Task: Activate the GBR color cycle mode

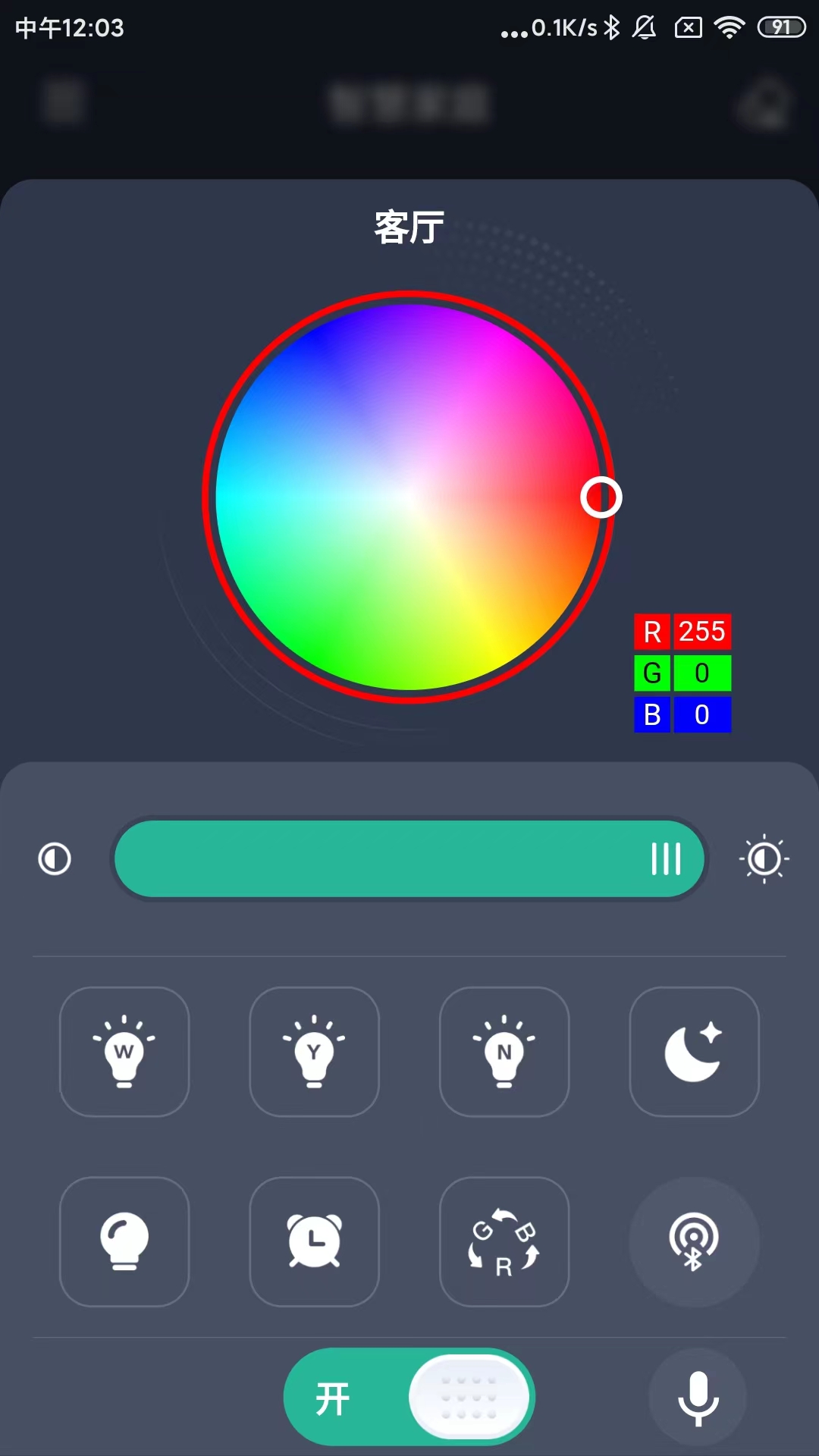Action: tap(504, 1244)
